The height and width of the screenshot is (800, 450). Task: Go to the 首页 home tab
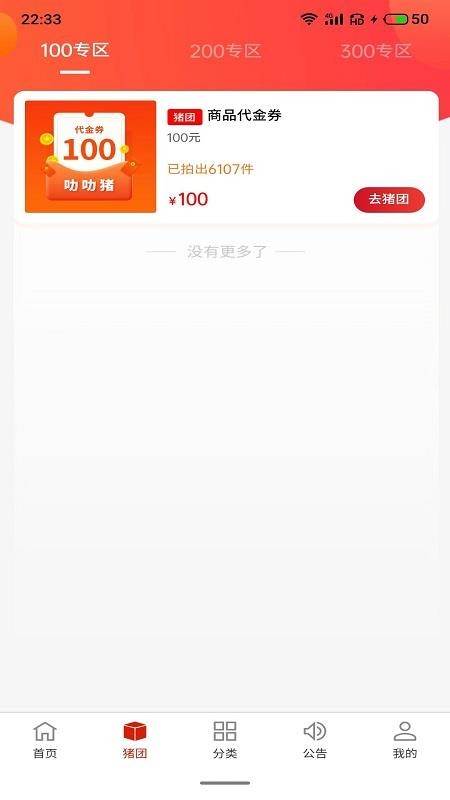click(x=45, y=740)
